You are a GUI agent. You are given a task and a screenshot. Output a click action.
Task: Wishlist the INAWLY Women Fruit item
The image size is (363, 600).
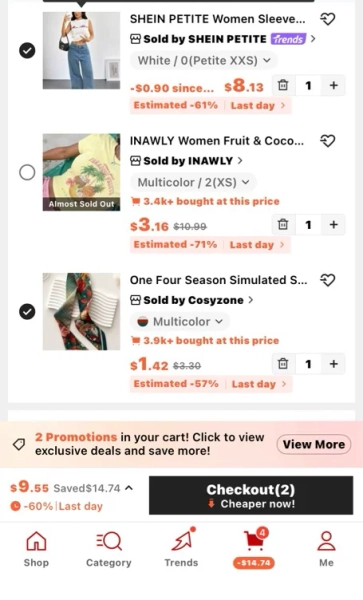327,141
